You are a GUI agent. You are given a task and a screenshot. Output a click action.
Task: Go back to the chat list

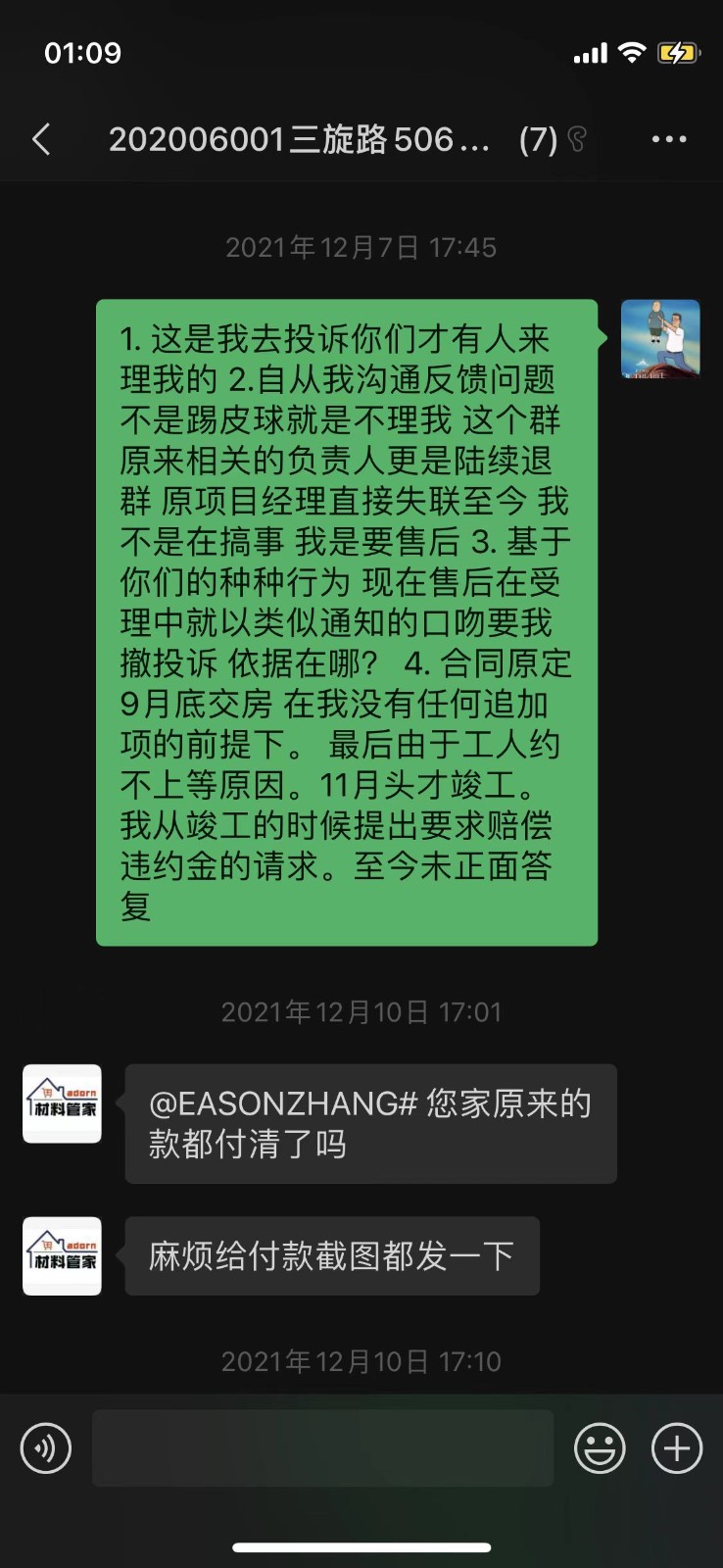[x=41, y=139]
